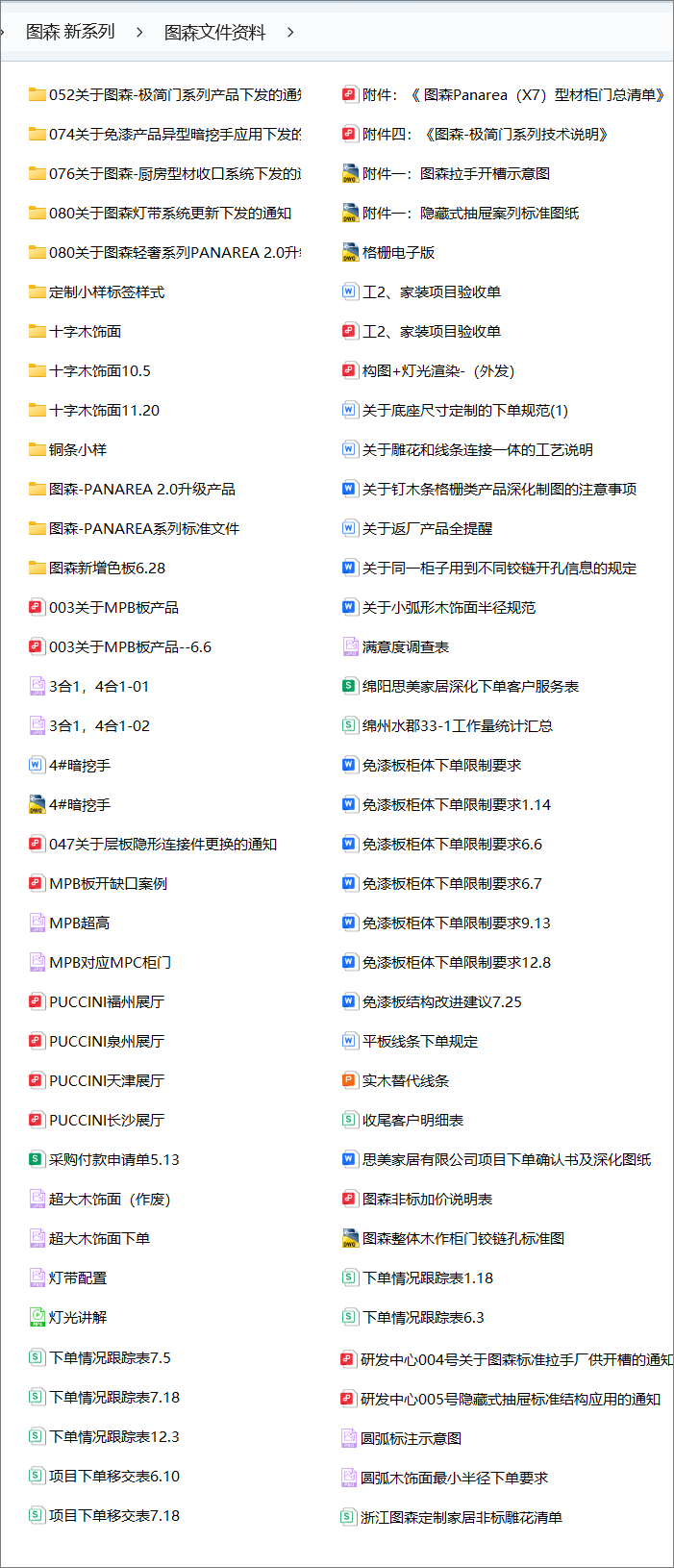Open the 铜条小样 folder
The width and height of the screenshot is (674, 1568).
(x=77, y=450)
